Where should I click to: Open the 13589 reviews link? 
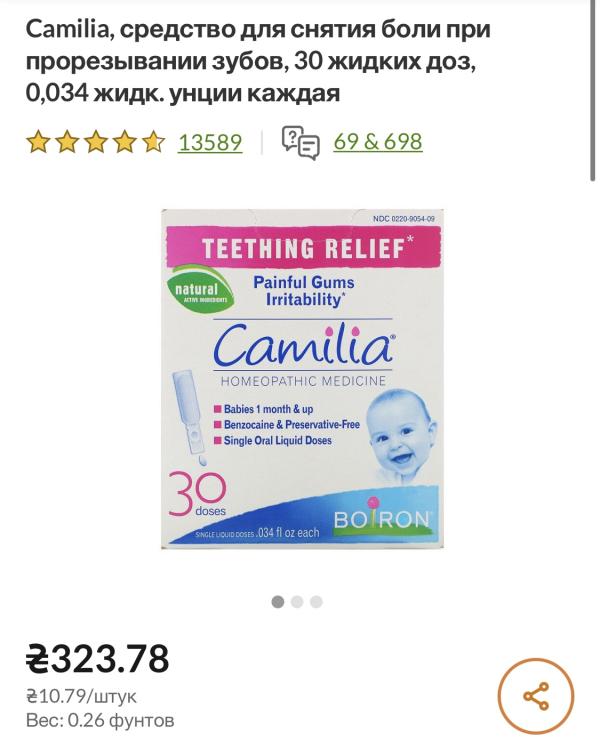210,142
